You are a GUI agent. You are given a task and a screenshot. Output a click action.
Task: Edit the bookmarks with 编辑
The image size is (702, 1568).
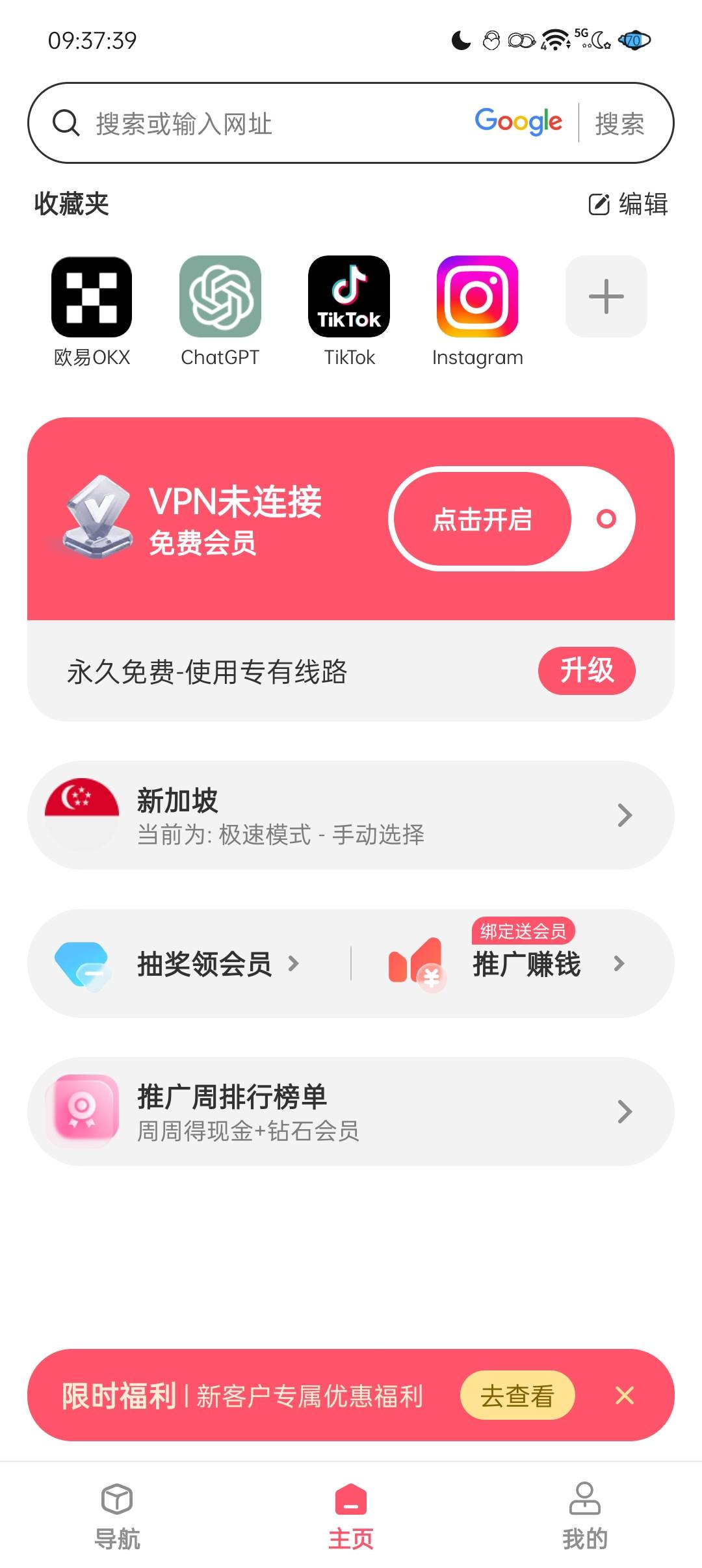(628, 204)
